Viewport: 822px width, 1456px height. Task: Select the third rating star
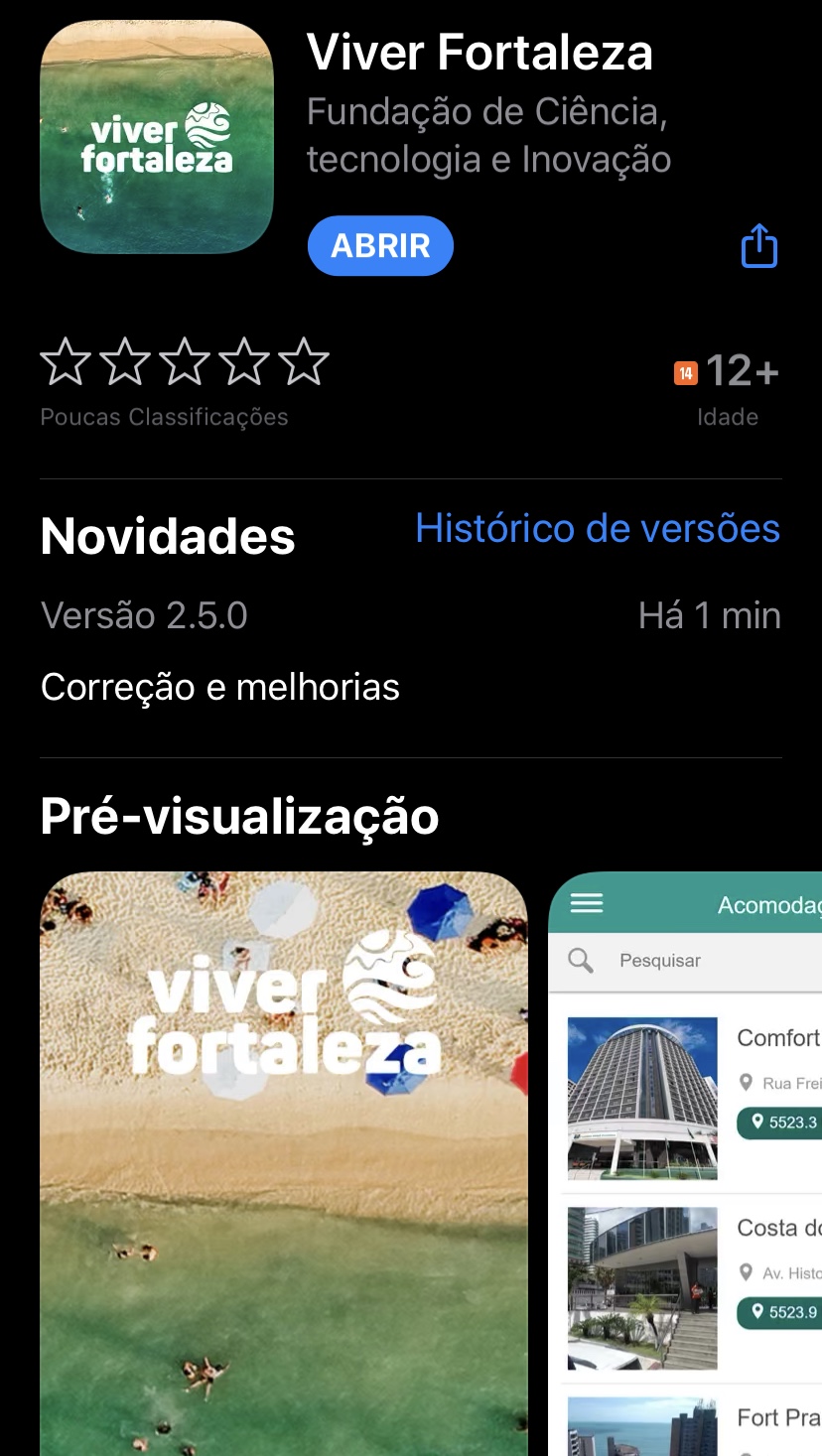[185, 361]
